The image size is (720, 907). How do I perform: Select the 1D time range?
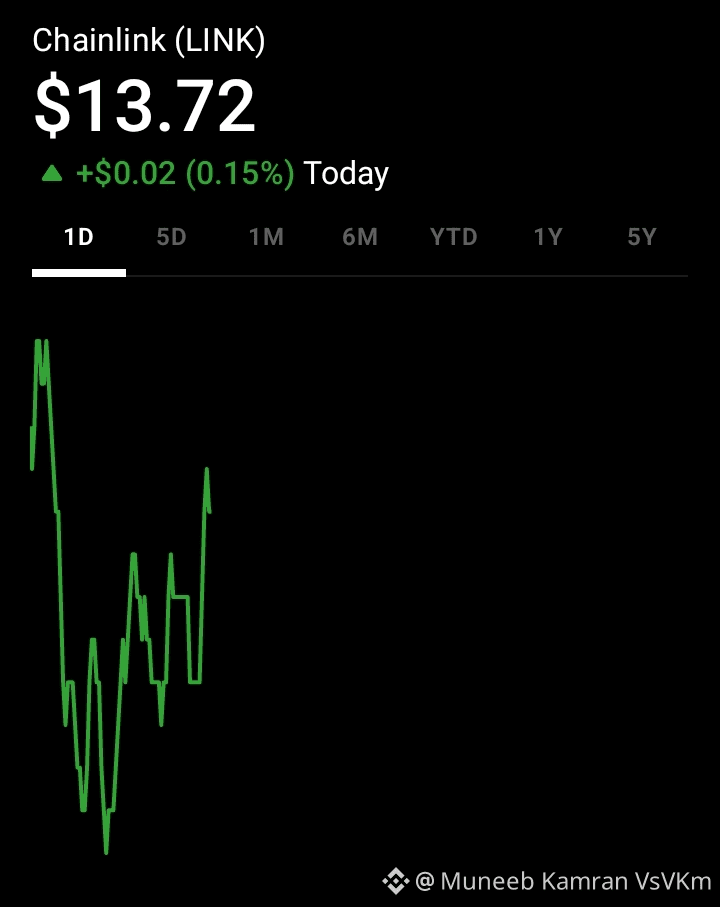(78, 237)
